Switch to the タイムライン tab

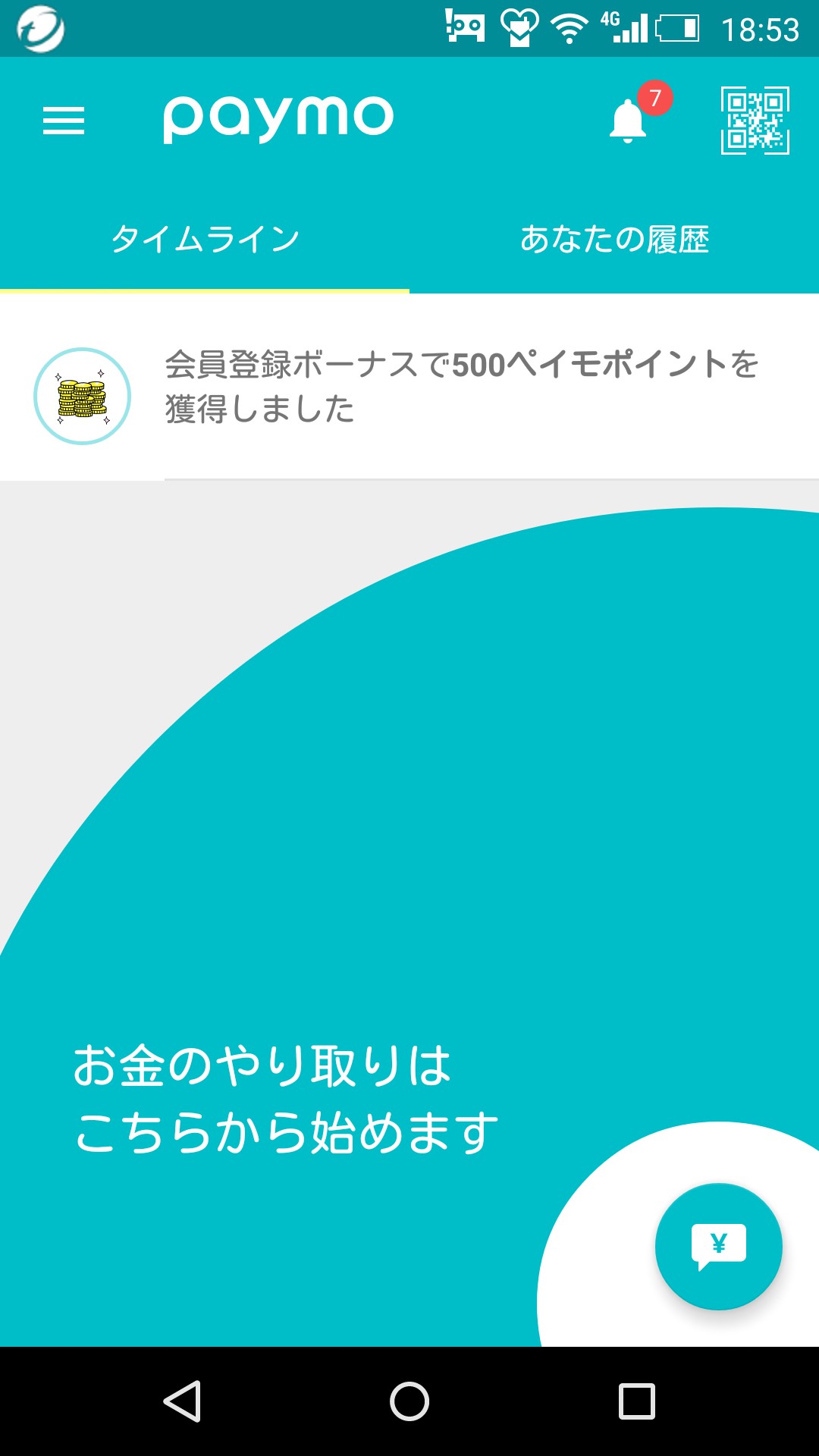[x=205, y=240]
